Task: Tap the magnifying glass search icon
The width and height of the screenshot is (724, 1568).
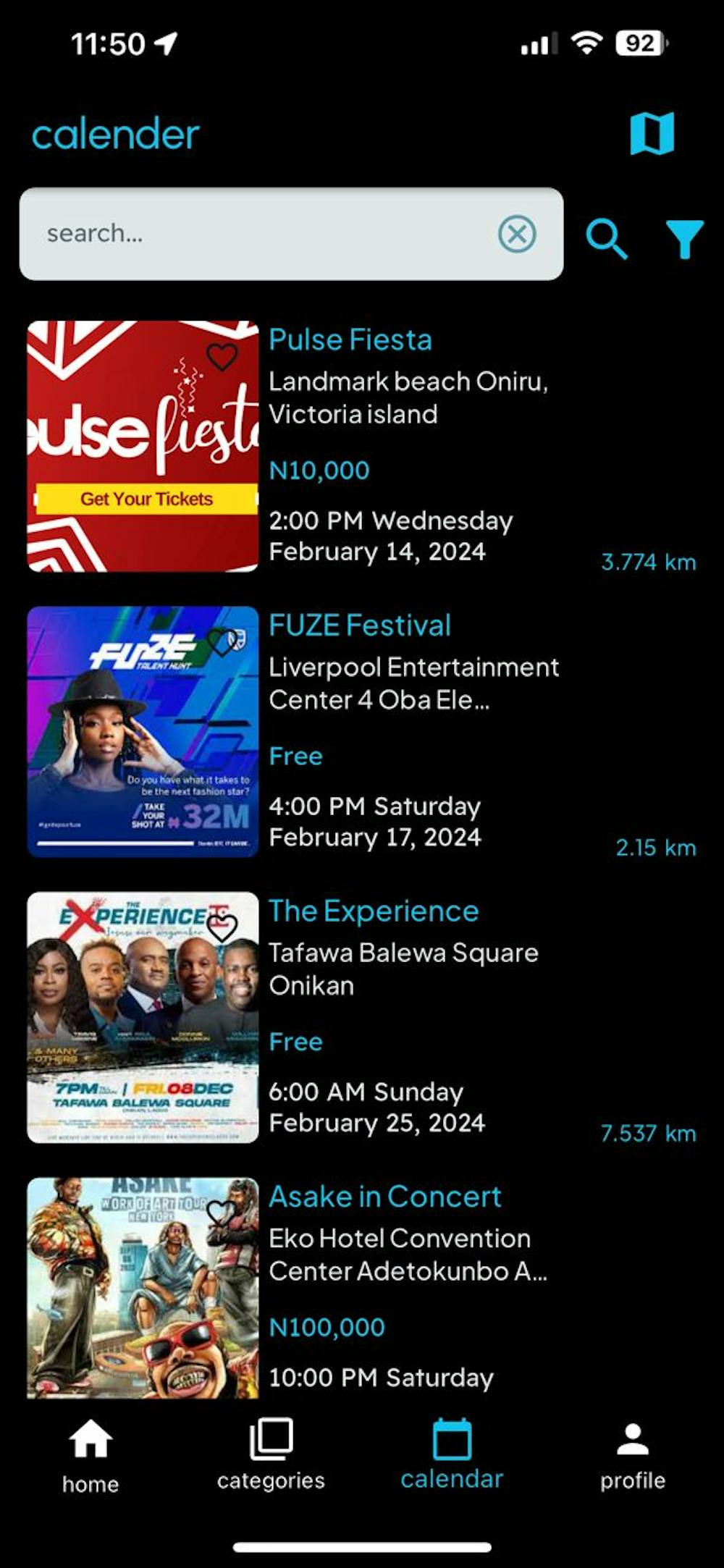Action: click(x=606, y=239)
